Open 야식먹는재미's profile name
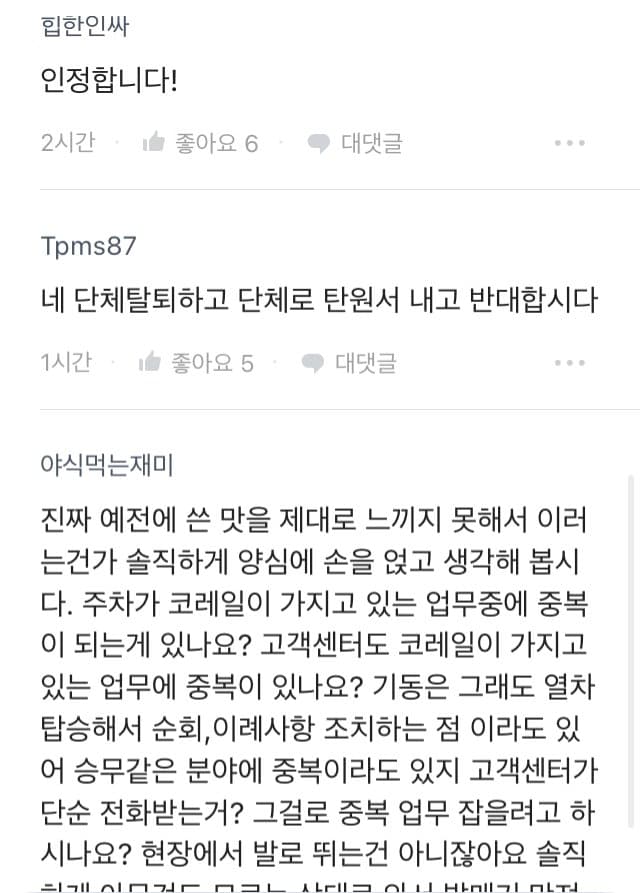 point(107,464)
